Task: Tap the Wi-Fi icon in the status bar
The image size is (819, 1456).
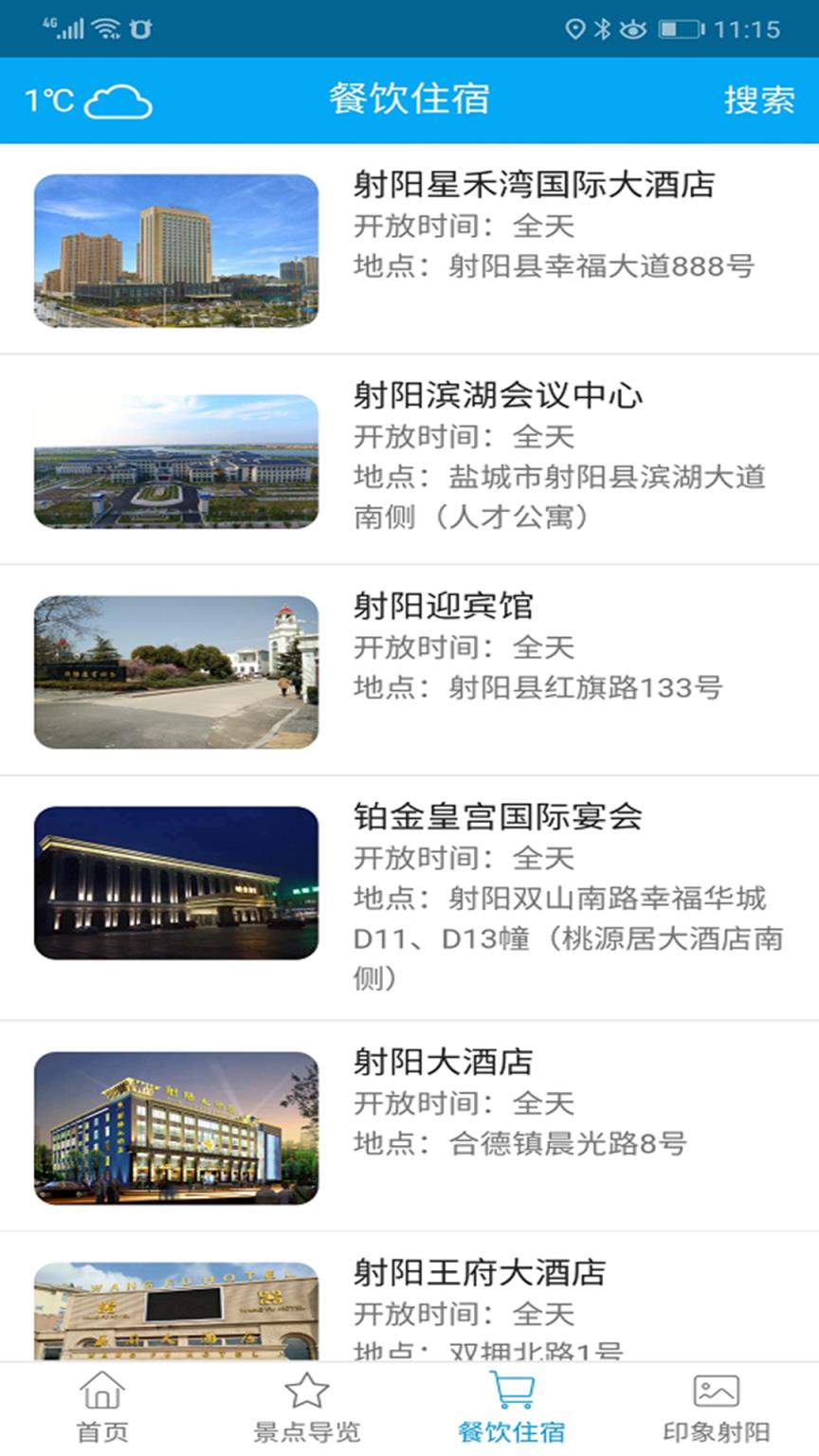Action: (104, 28)
